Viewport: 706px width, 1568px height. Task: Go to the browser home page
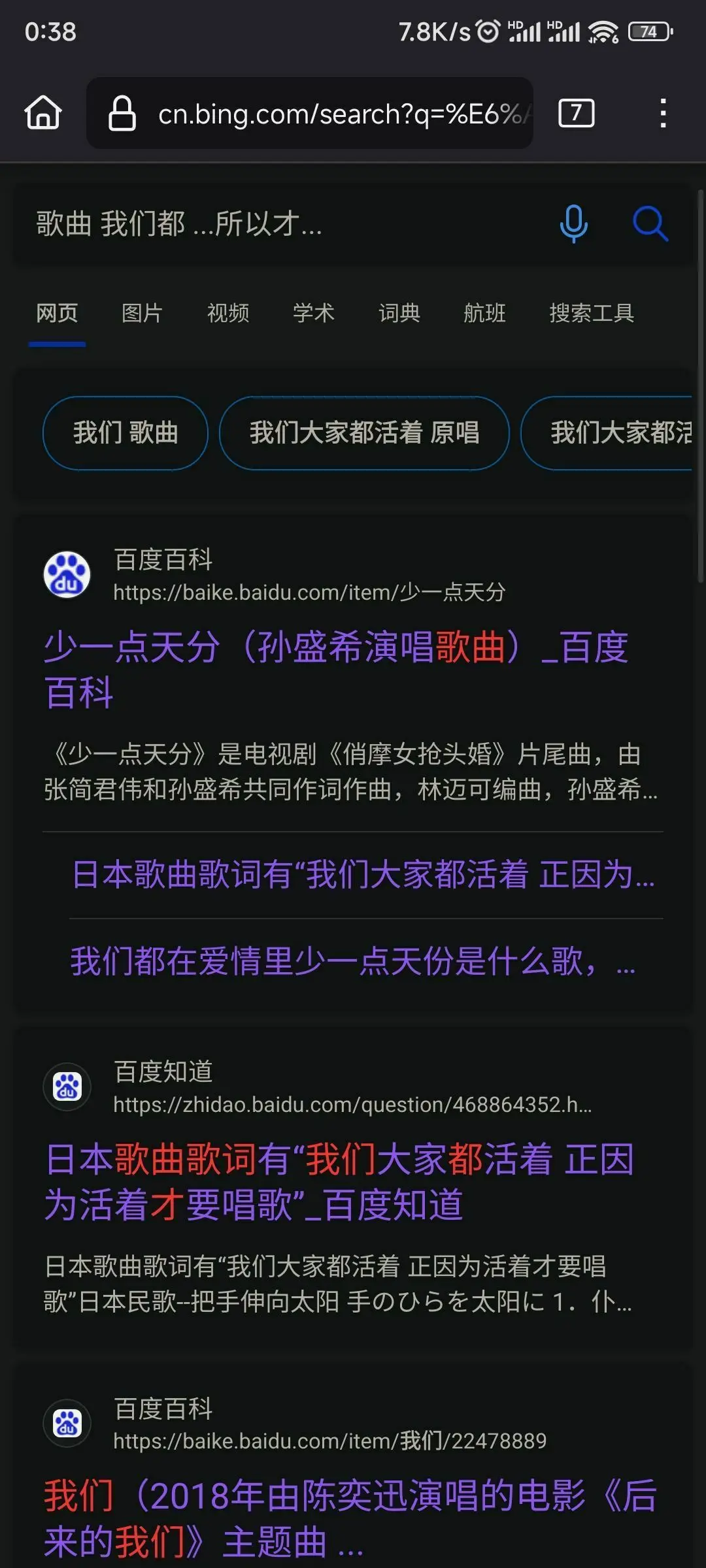tap(43, 113)
